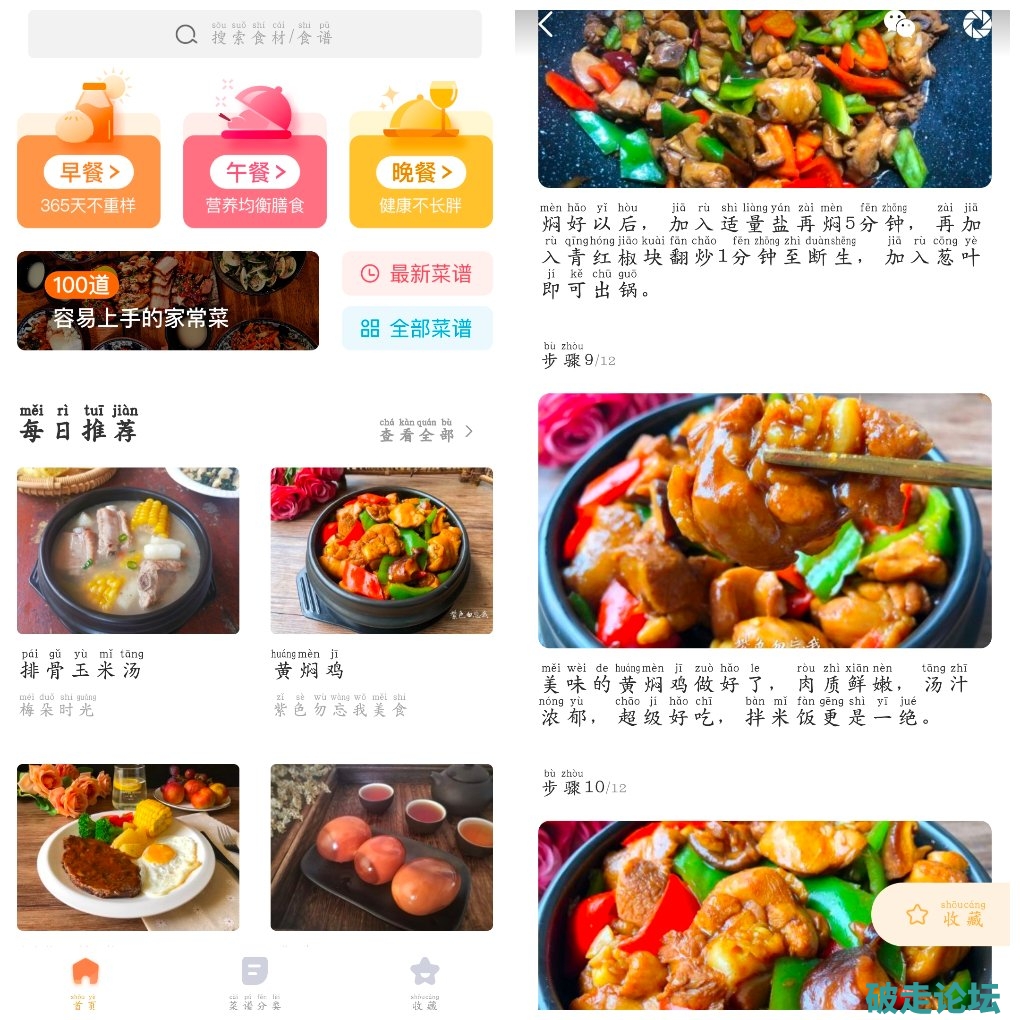Open the recipe search box

pos(255,35)
